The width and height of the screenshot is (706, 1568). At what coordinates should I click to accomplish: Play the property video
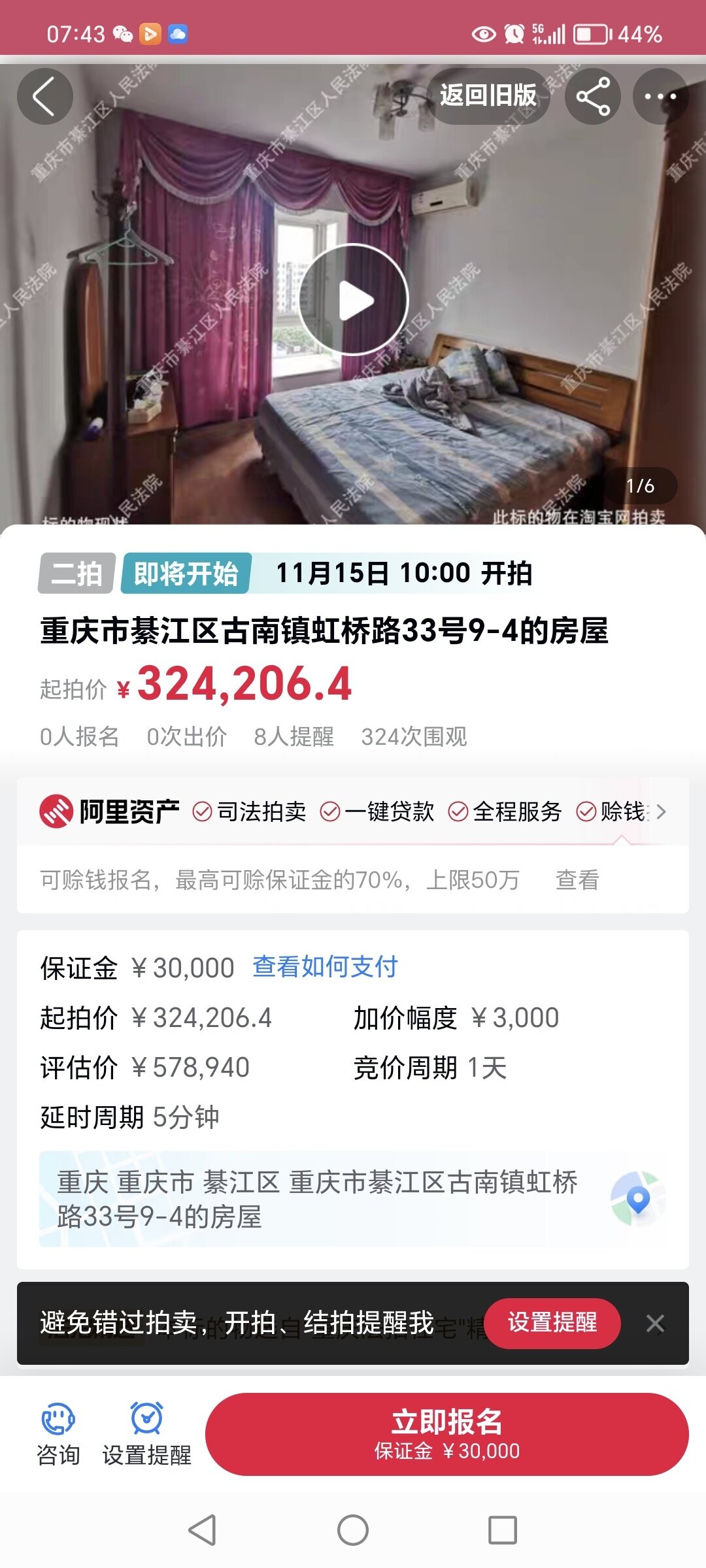coord(354,300)
